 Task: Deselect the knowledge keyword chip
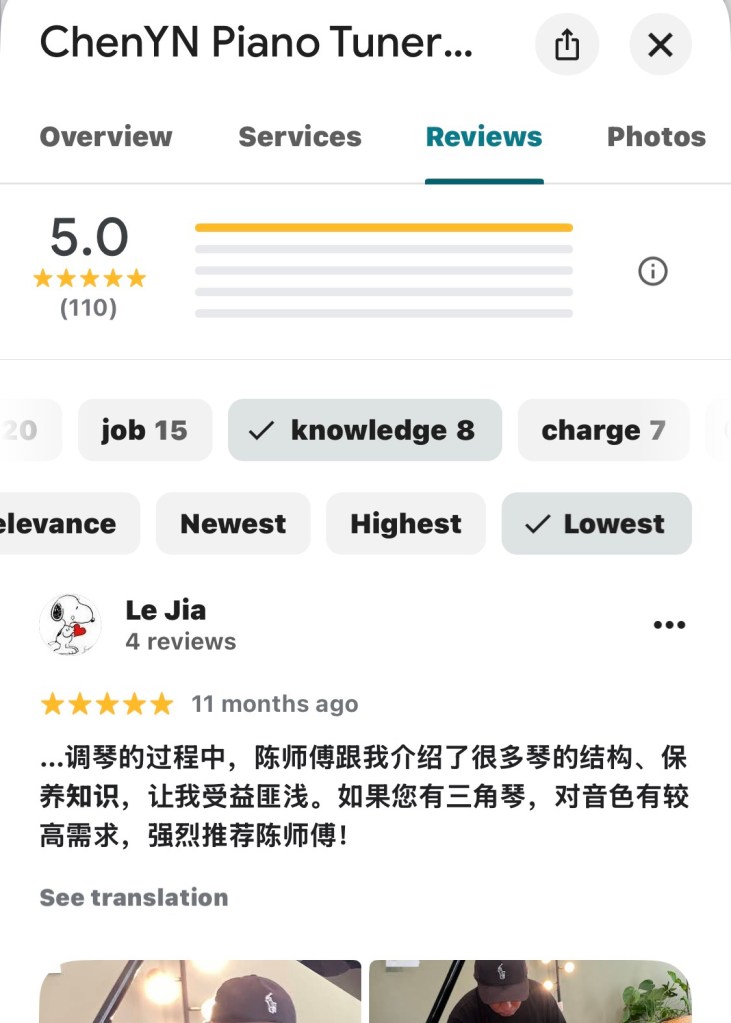coord(365,430)
